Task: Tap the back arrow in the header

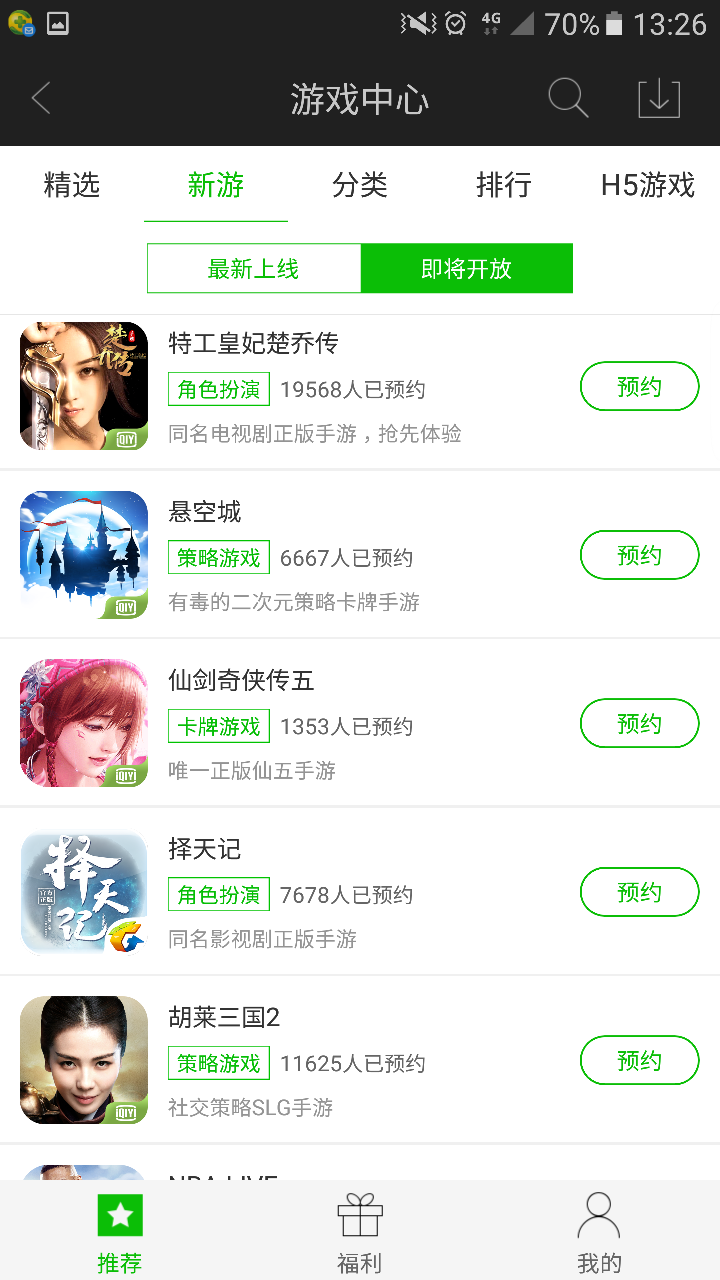Action: (x=40, y=98)
